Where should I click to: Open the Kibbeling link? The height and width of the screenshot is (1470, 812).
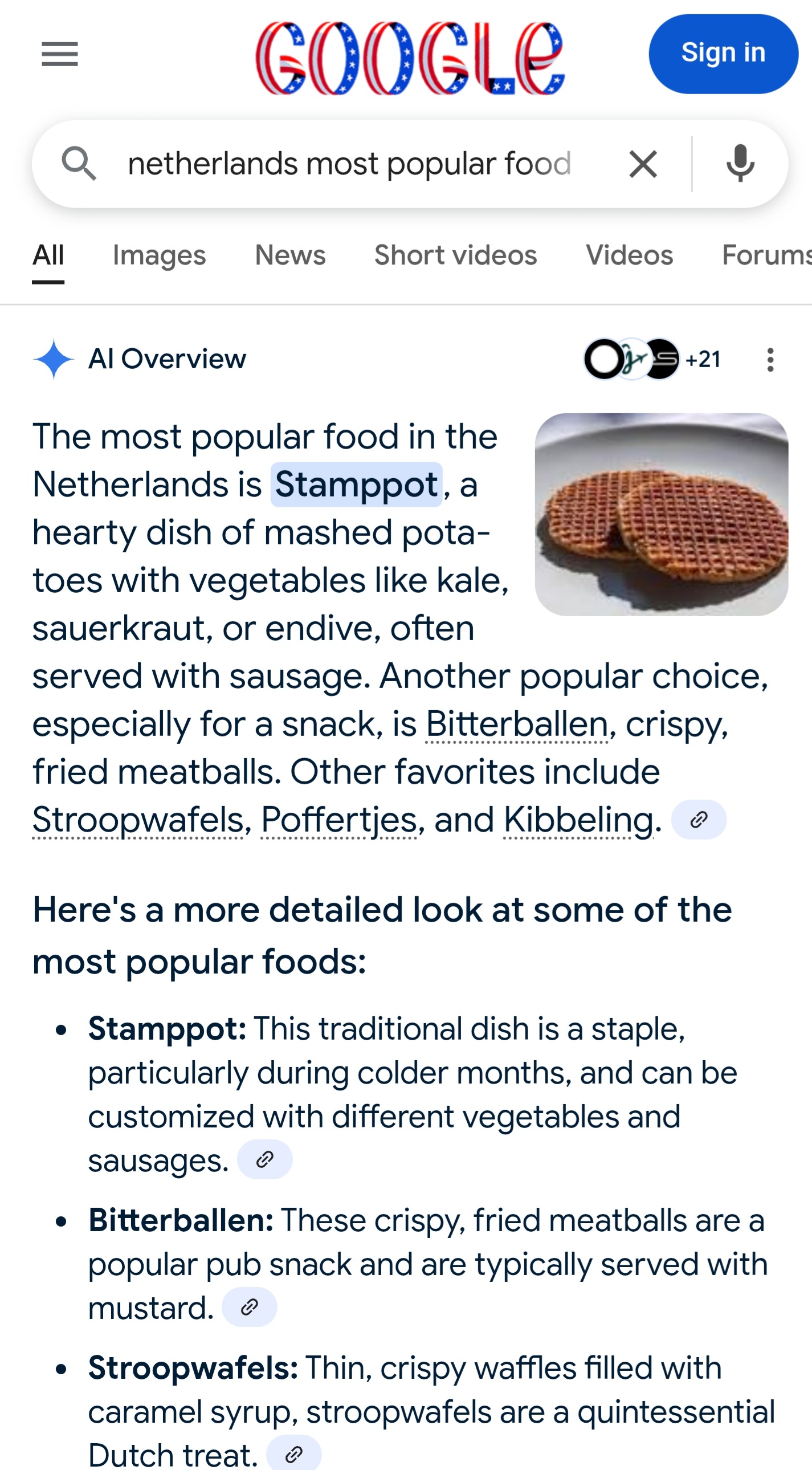(x=578, y=821)
